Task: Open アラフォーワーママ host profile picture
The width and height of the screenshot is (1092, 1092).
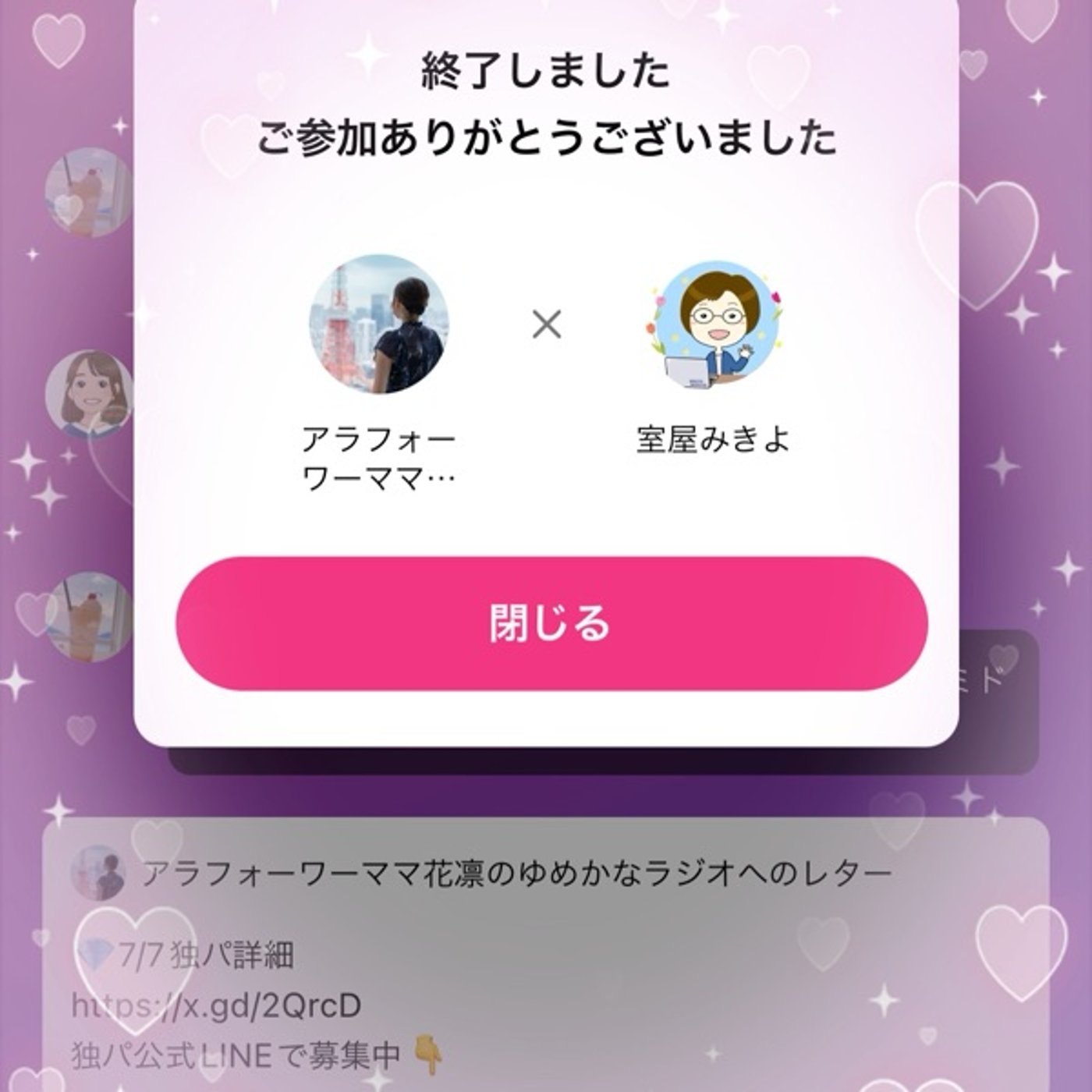Action: [x=380, y=324]
